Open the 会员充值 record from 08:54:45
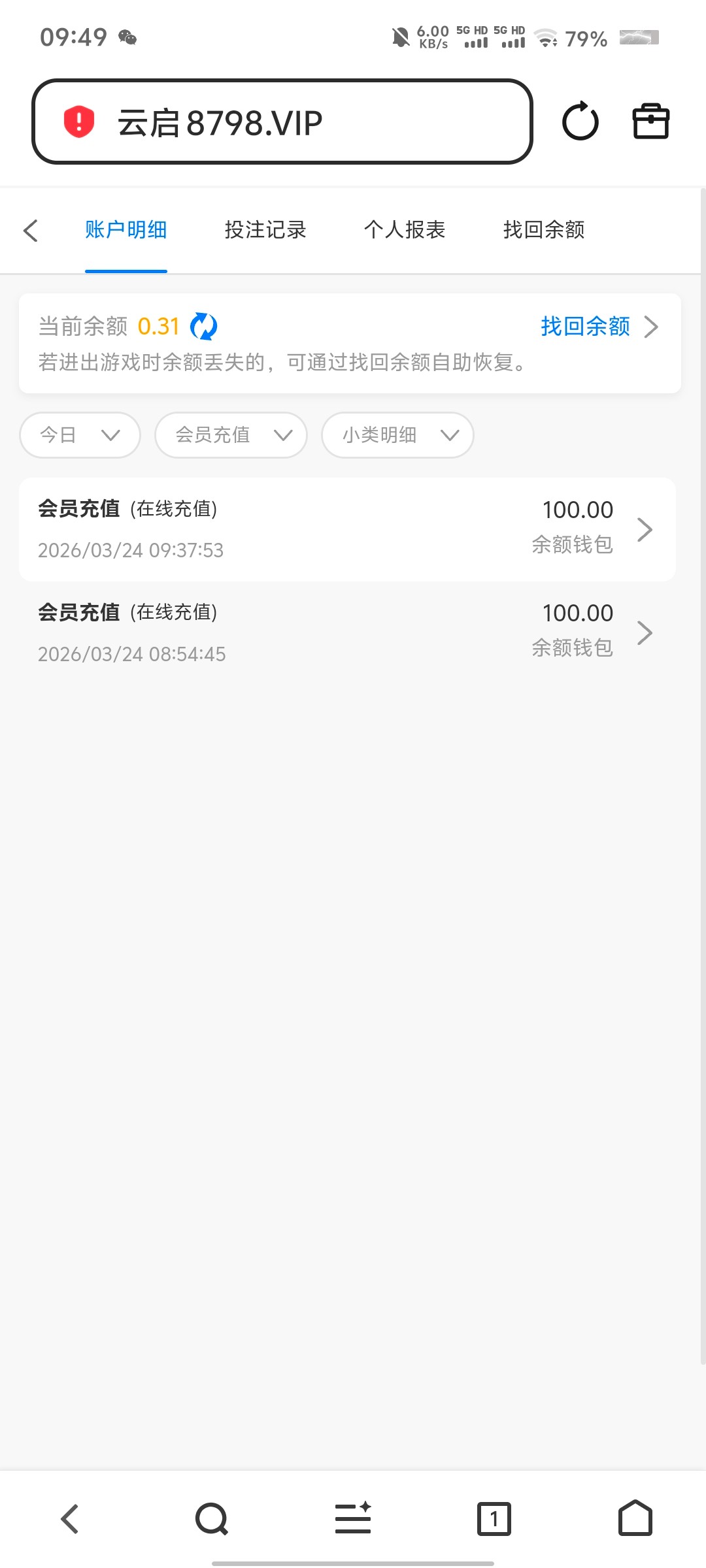 point(347,632)
